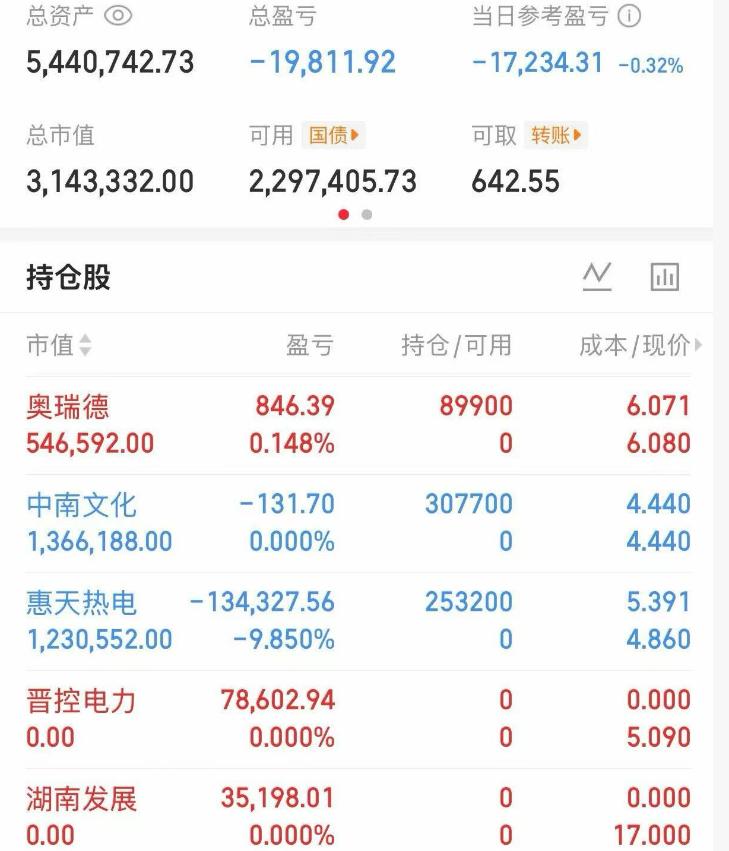Tap the eye icon beside 总资产
This screenshot has width=729, height=851.
point(119,16)
